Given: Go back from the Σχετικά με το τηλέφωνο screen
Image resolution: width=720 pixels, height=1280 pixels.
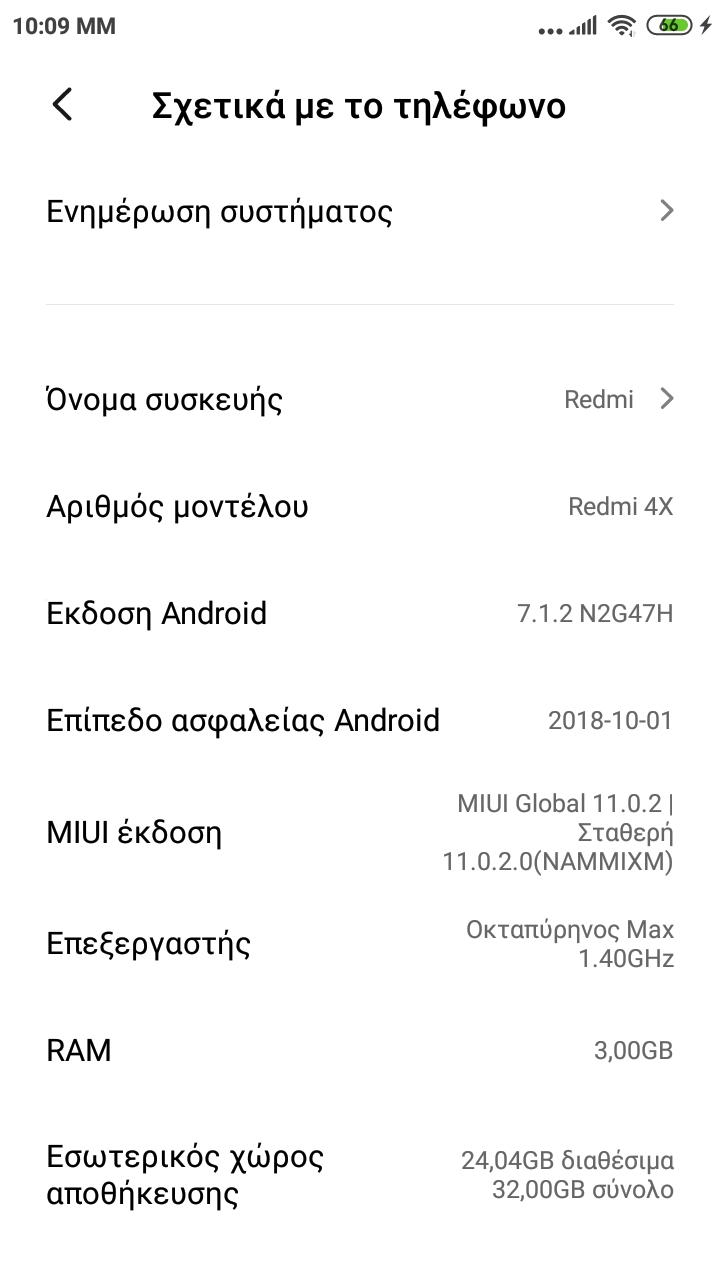Looking at the screenshot, I should click(63, 105).
